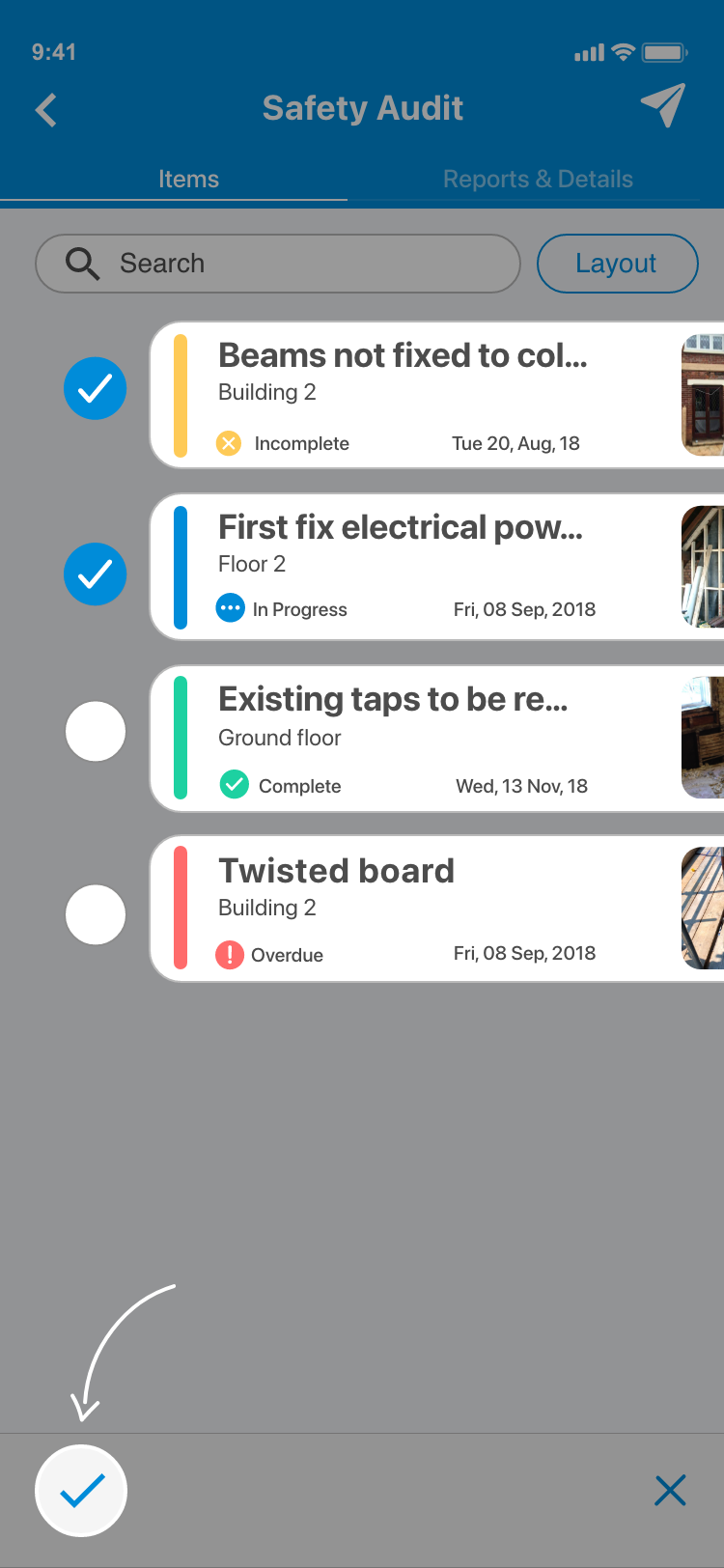Deselect the First fix electrical item
The image size is (724, 1568).
click(95, 574)
